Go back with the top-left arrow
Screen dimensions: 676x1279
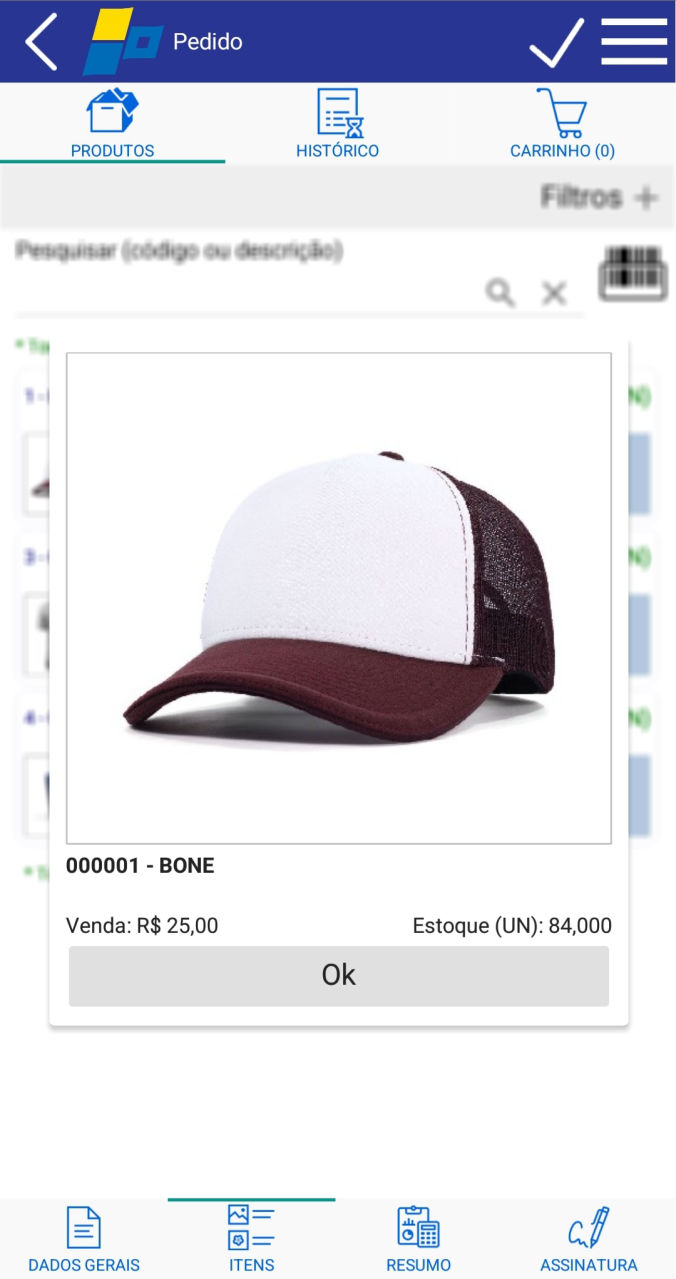click(x=40, y=42)
